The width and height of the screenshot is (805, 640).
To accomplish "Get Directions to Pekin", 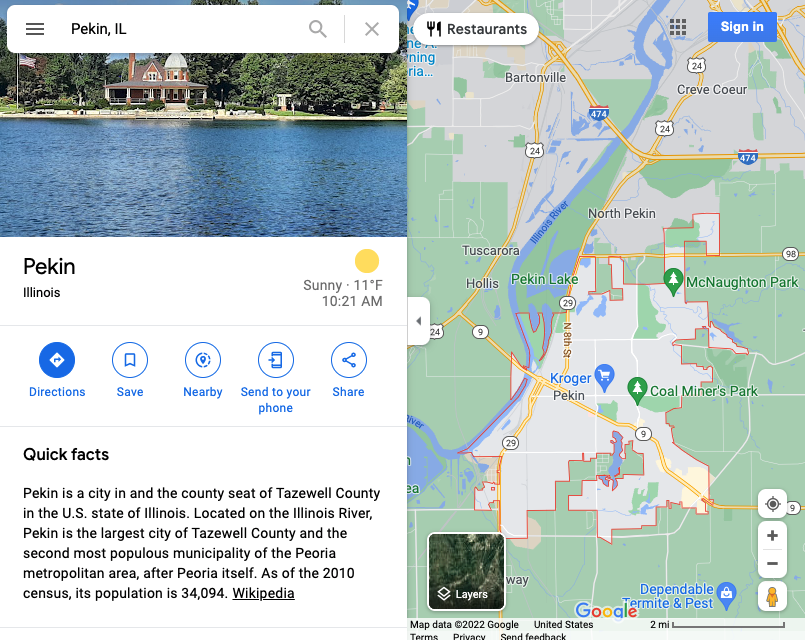I will 57,360.
